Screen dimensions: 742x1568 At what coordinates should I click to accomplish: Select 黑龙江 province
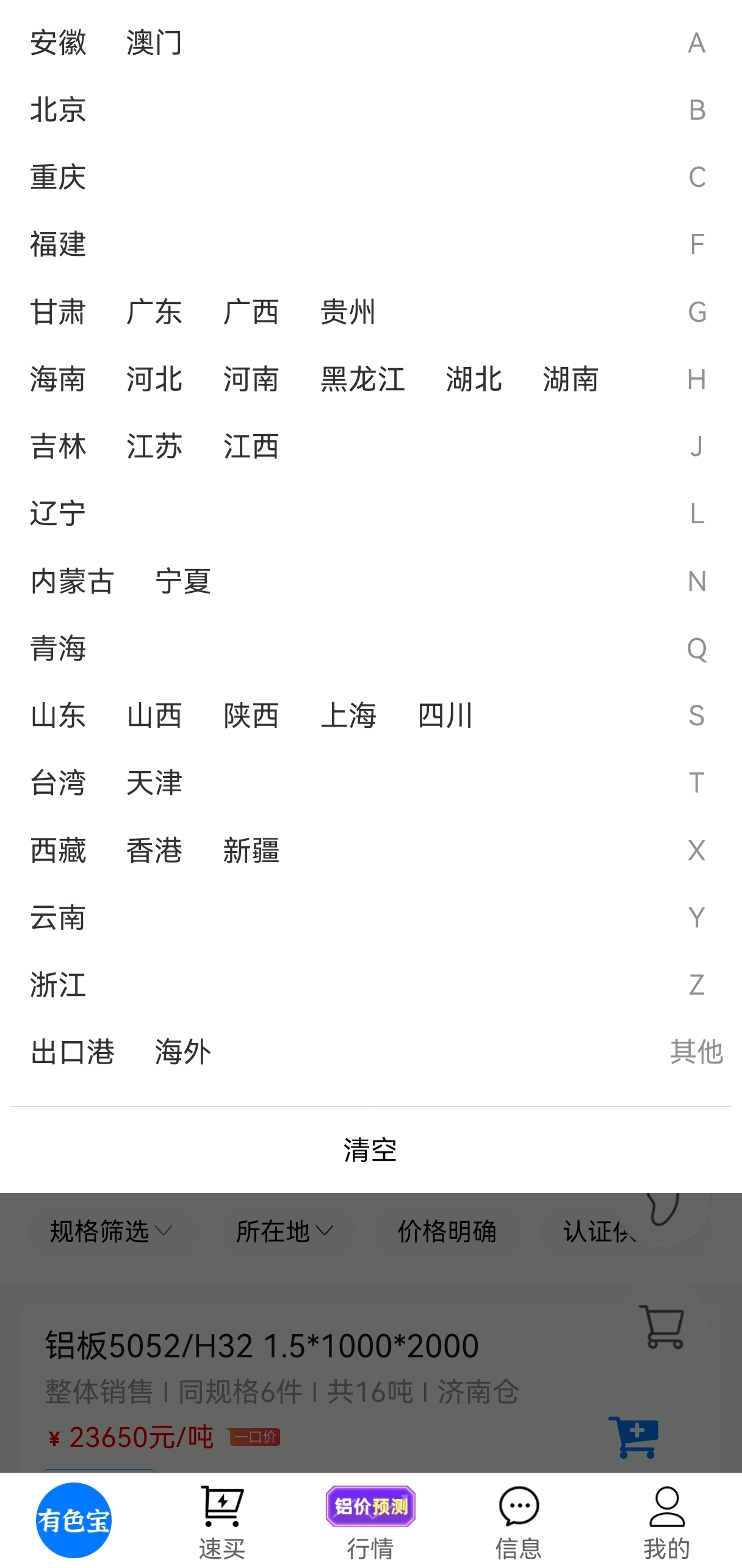363,379
